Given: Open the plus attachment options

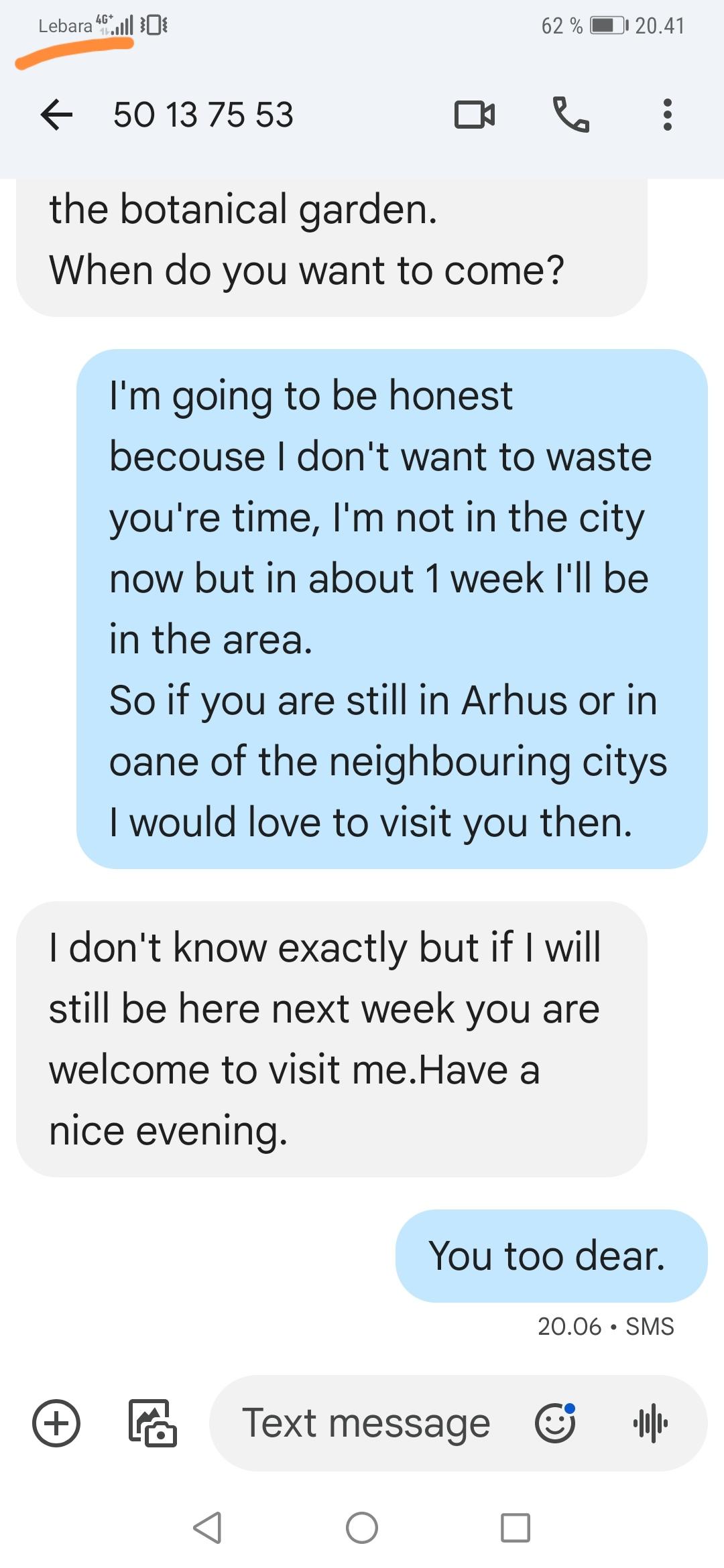Looking at the screenshot, I should click(x=56, y=1423).
